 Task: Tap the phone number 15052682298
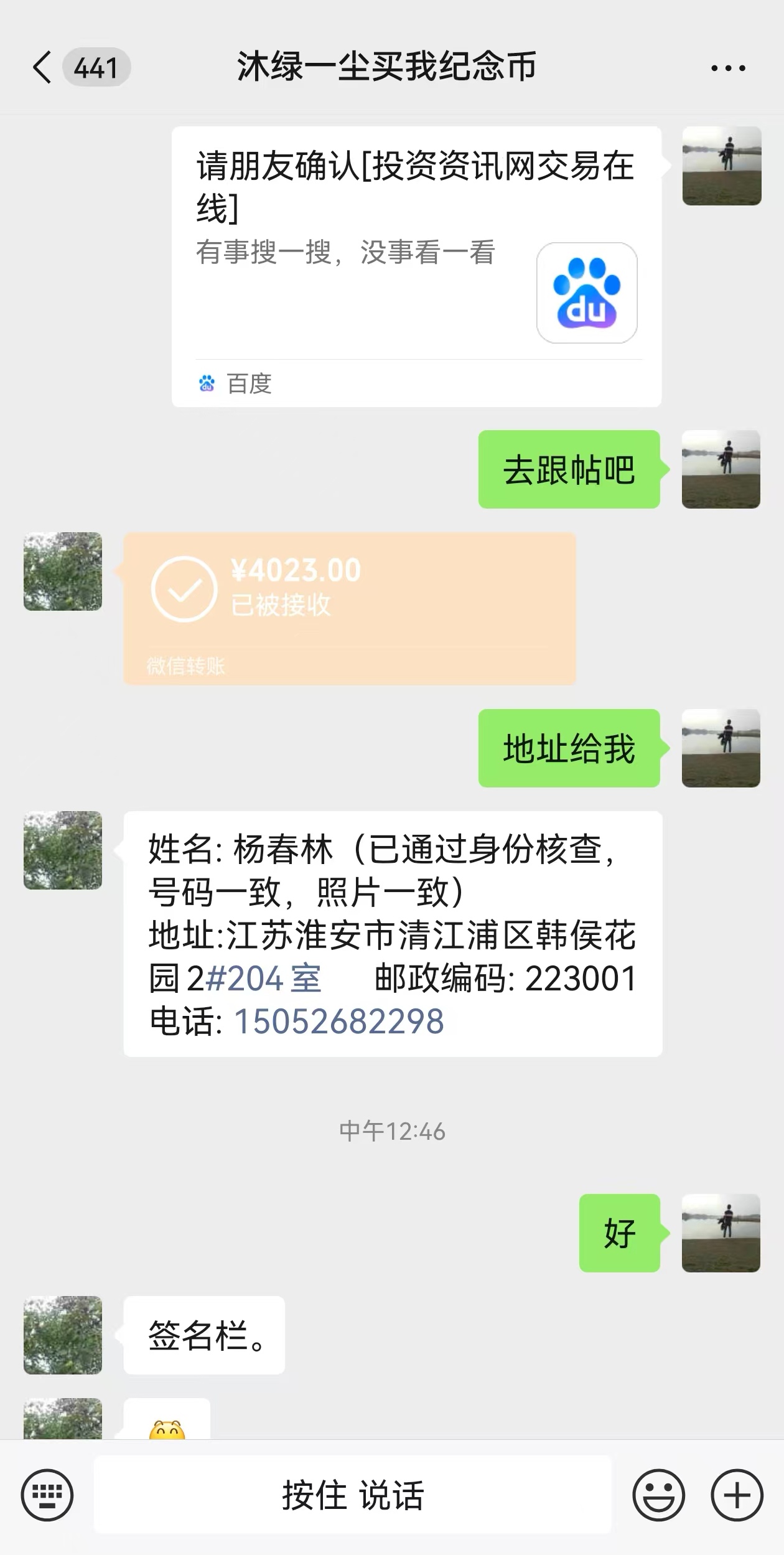tap(339, 1022)
